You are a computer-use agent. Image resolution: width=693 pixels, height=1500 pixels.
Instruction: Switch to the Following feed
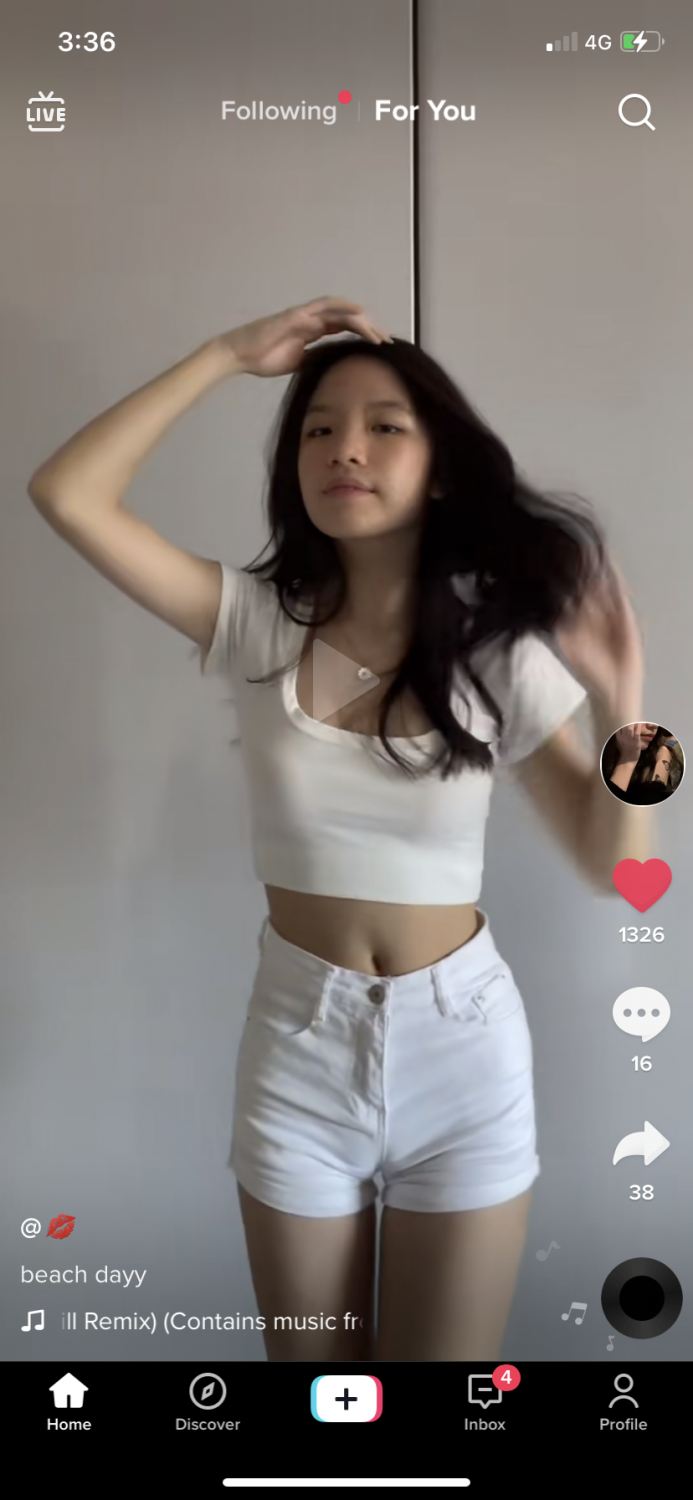[279, 111]
